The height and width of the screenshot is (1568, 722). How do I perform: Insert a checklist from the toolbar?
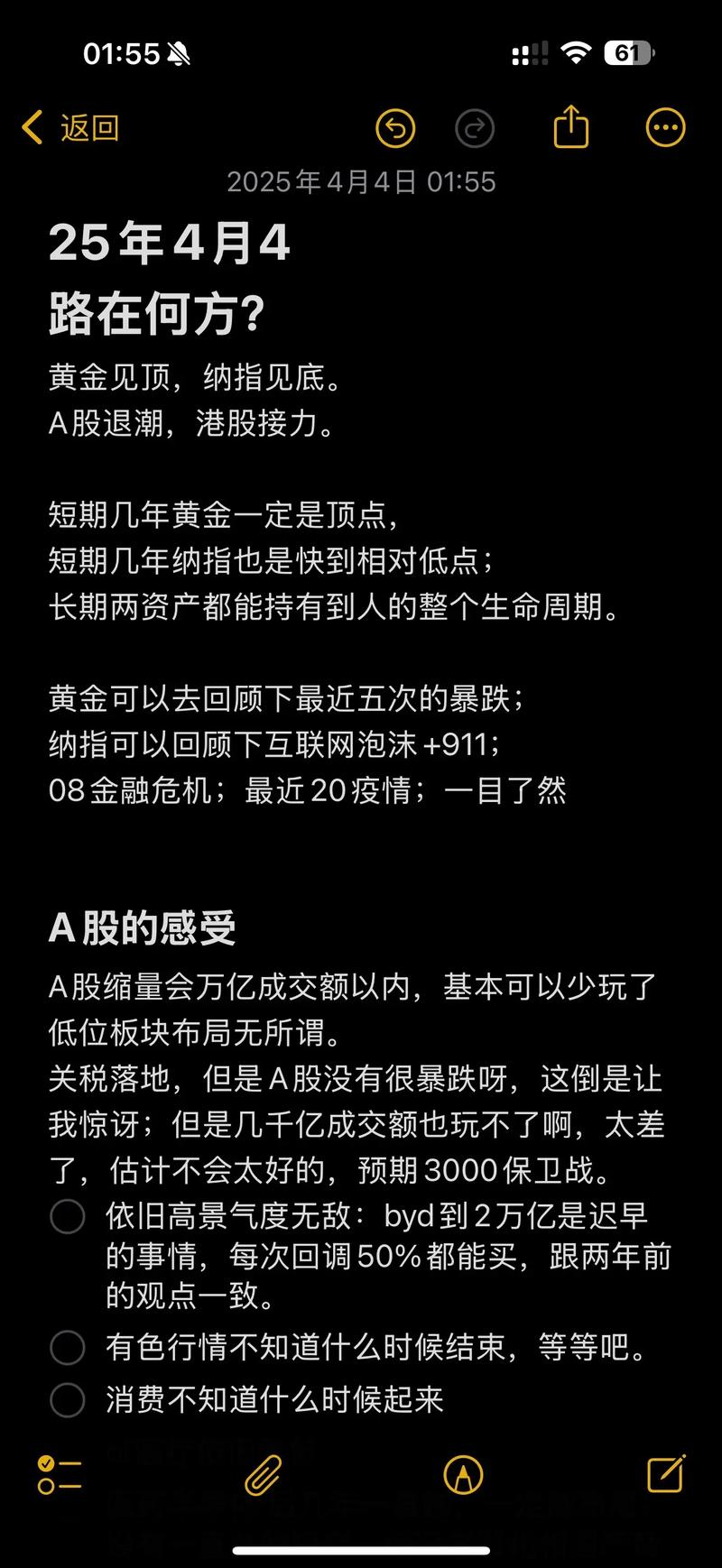point(60,1476)
